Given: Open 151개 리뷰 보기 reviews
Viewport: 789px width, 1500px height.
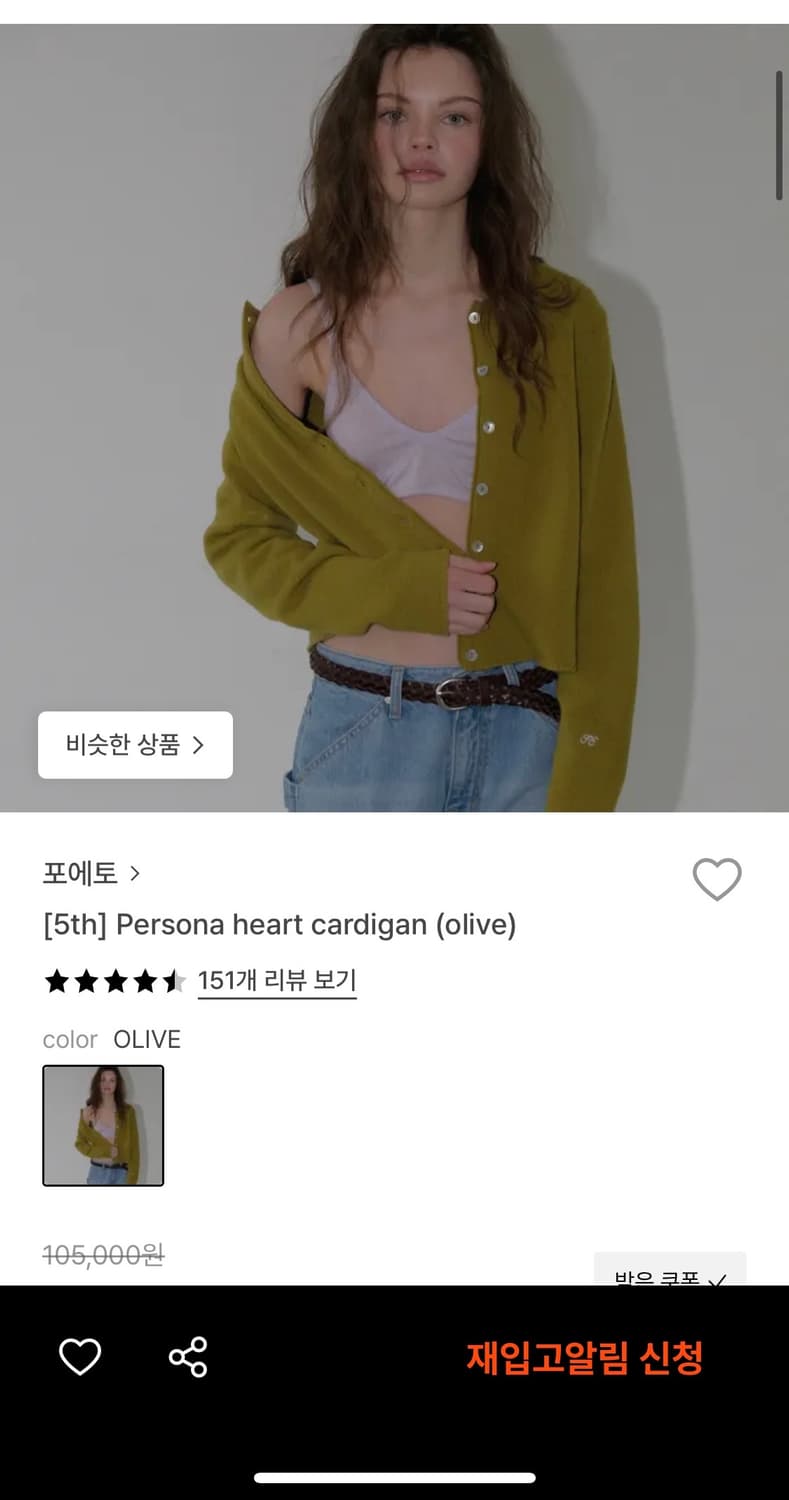Looking at the screenshot, I should click(277, 981).
